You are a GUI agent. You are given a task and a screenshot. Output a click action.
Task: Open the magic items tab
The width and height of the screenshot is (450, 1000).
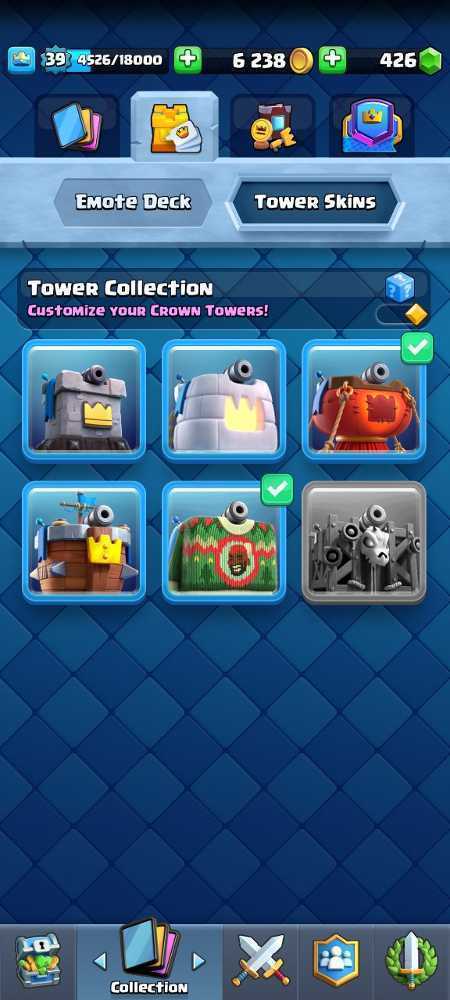273,126
